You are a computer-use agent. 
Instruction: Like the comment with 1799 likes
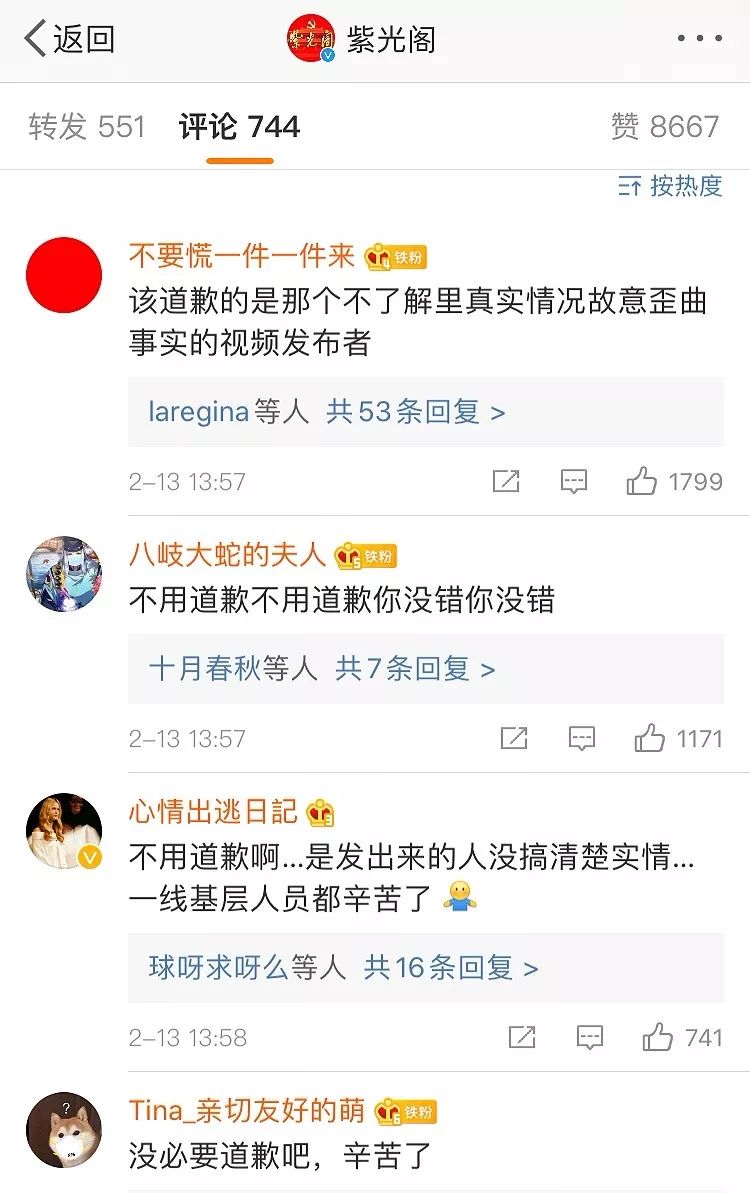tap(642, 482)
